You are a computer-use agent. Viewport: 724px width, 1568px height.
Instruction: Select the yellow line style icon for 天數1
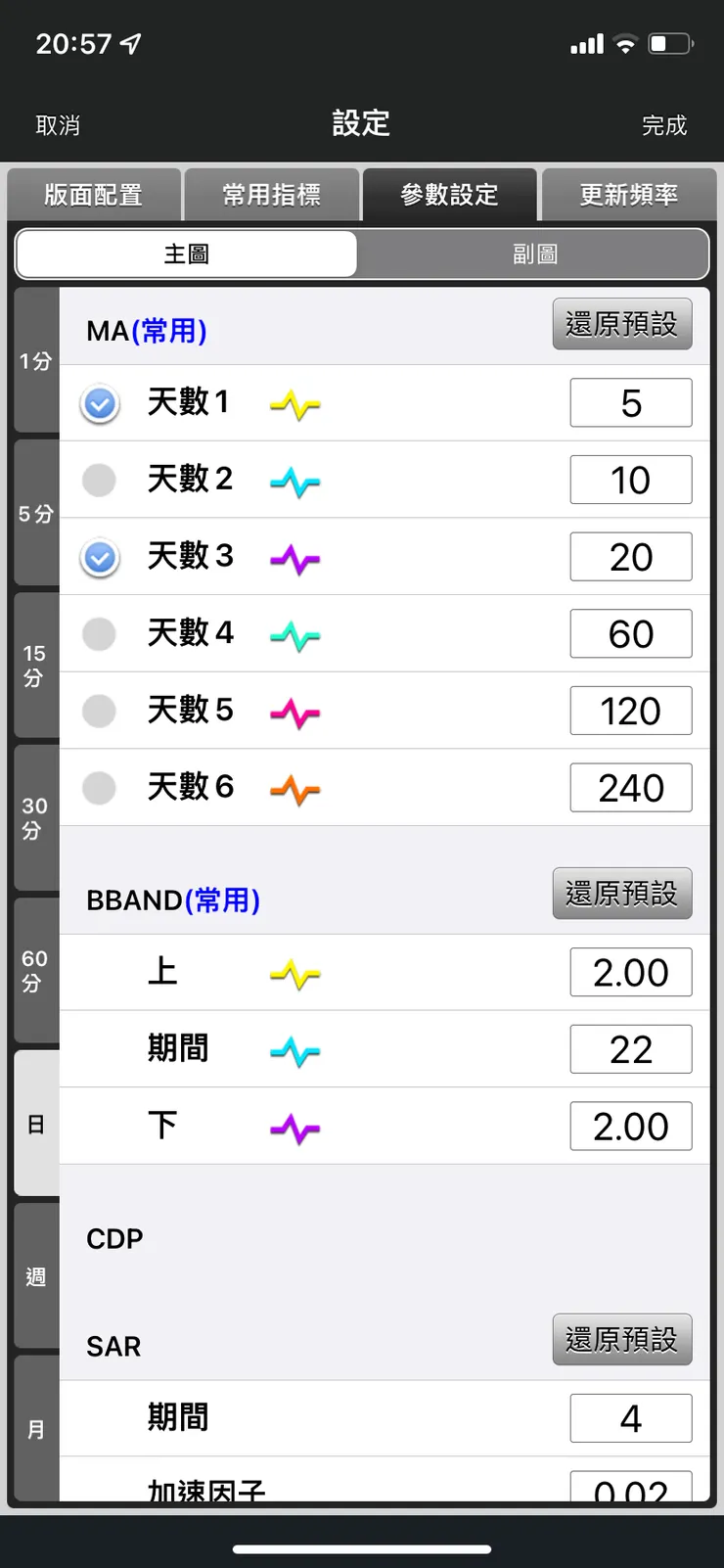(x=294, y=403)
